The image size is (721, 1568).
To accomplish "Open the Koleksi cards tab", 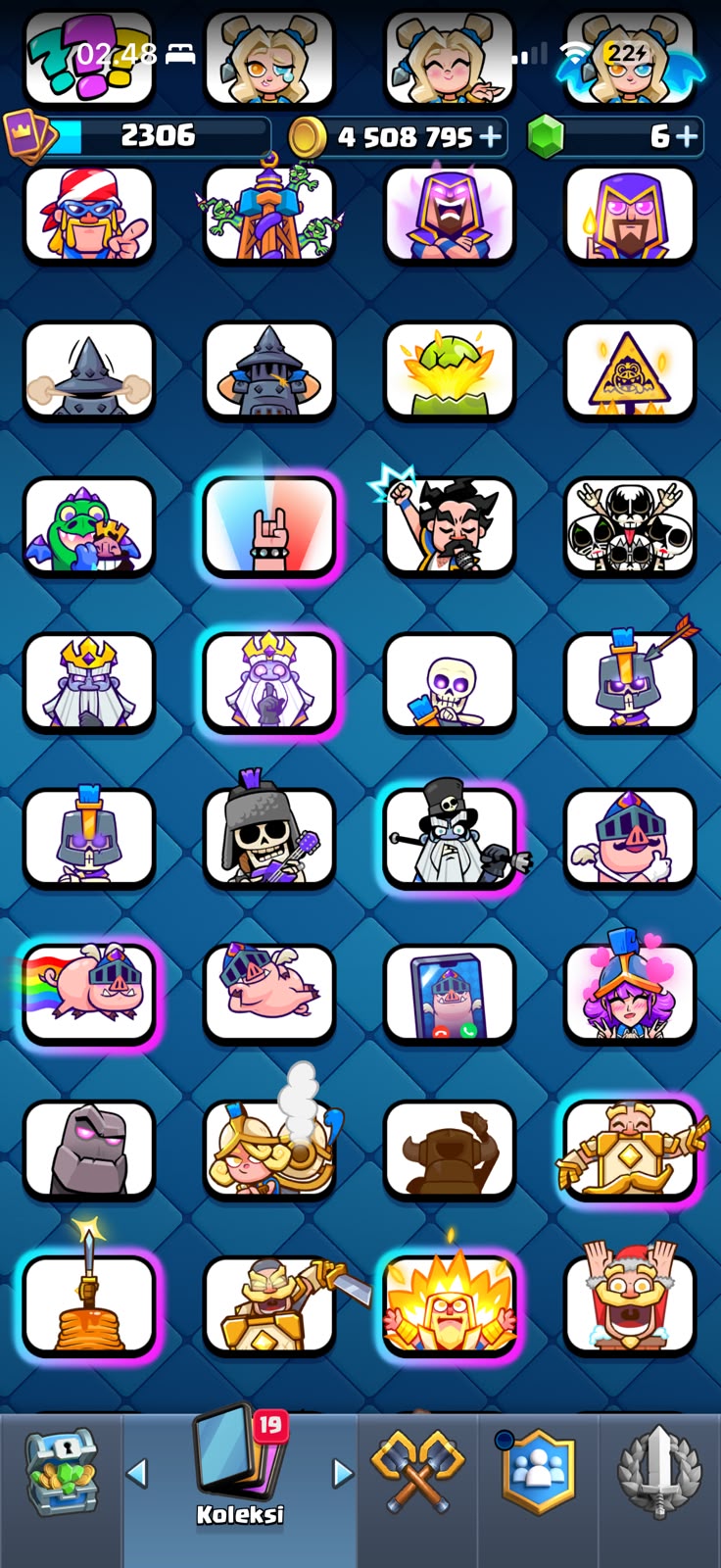I will coord(240,1467).
